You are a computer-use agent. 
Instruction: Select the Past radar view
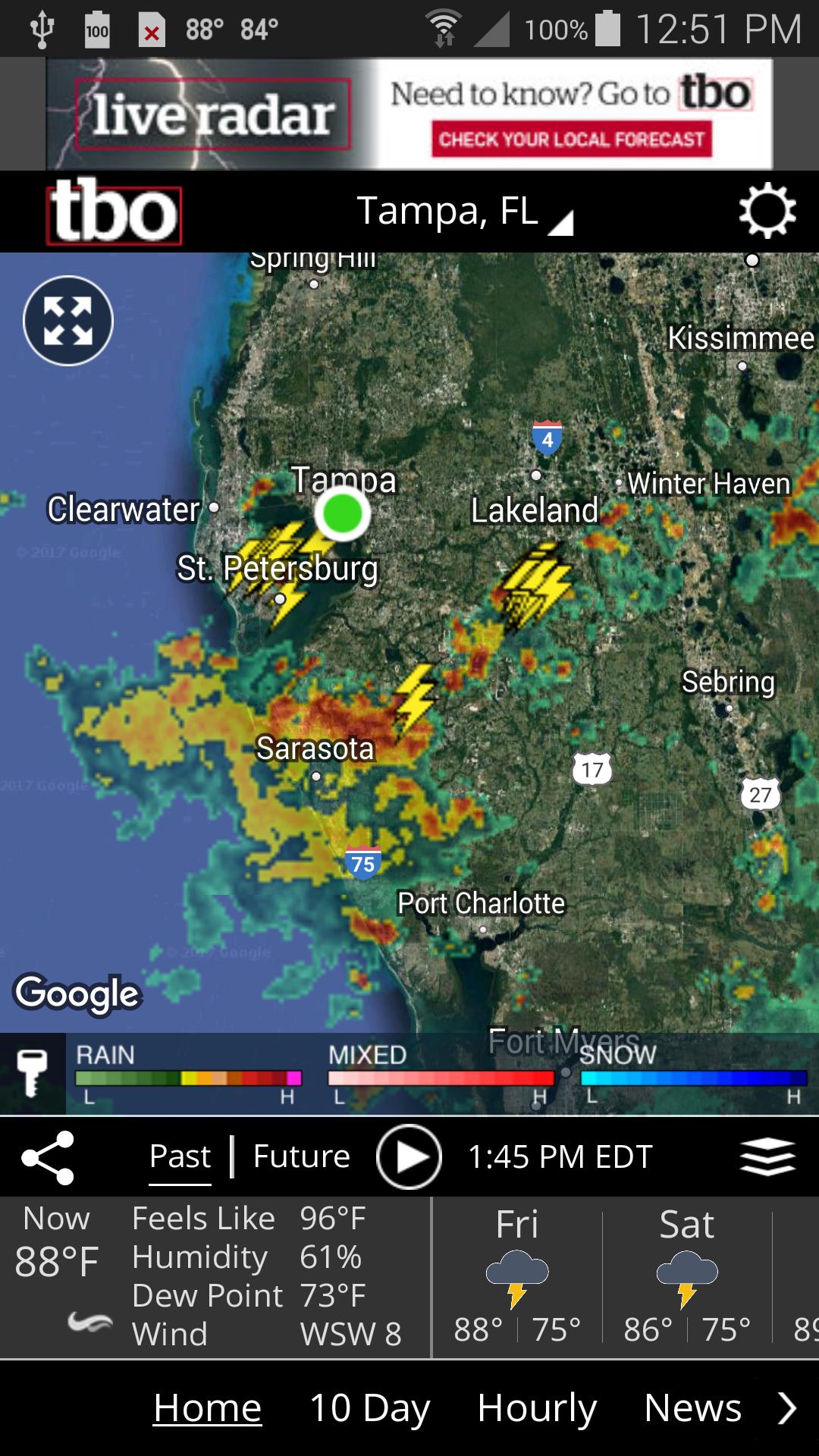click(179, 1156)
